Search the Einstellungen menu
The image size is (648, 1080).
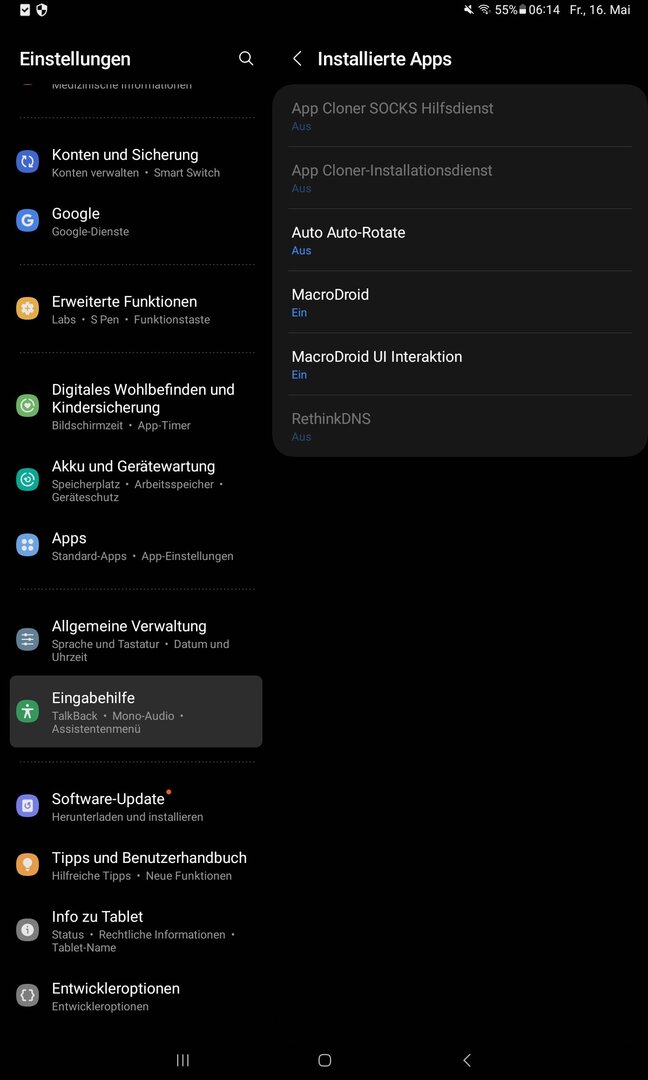[246, 59]
